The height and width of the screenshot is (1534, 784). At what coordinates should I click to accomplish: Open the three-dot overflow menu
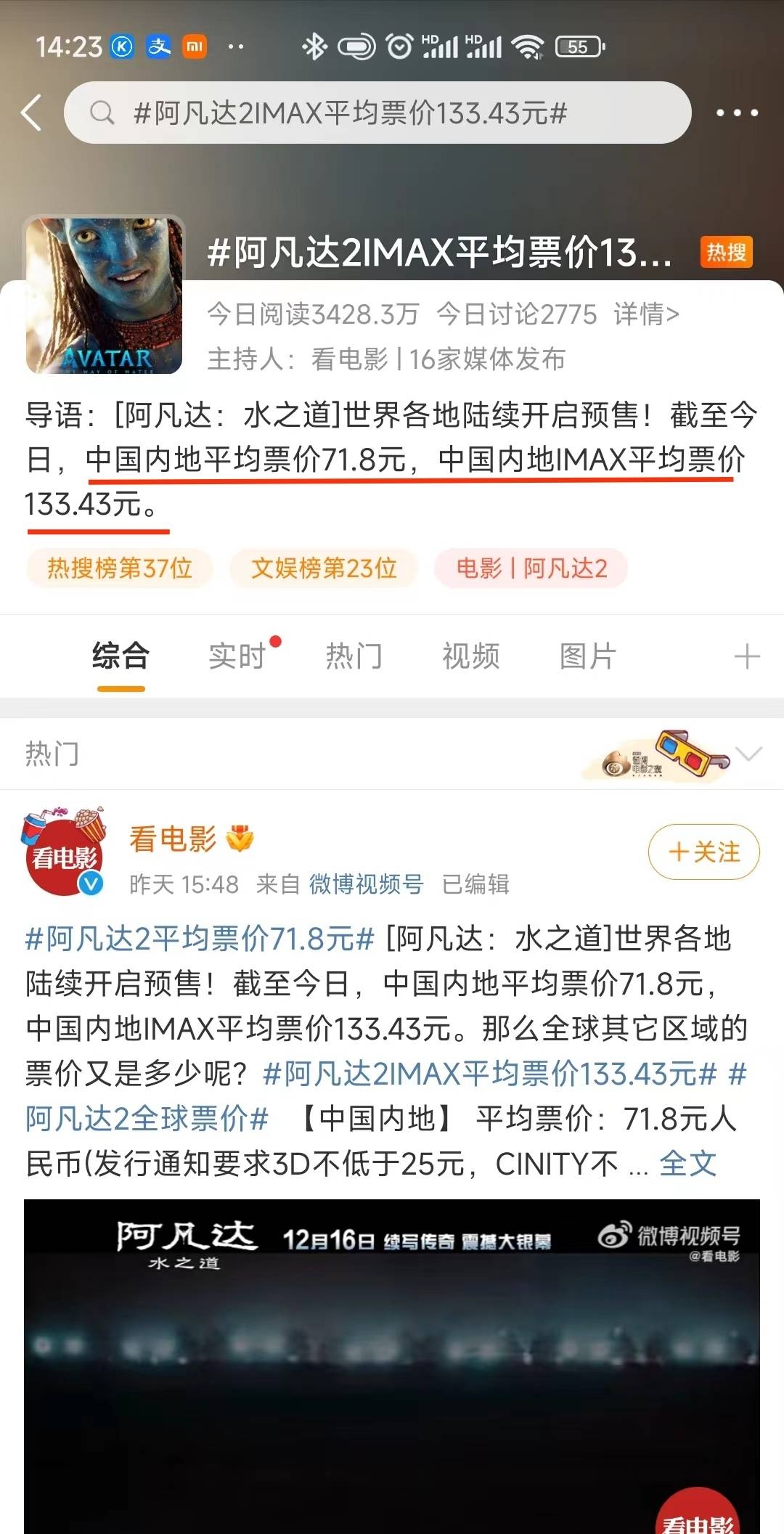737,113
